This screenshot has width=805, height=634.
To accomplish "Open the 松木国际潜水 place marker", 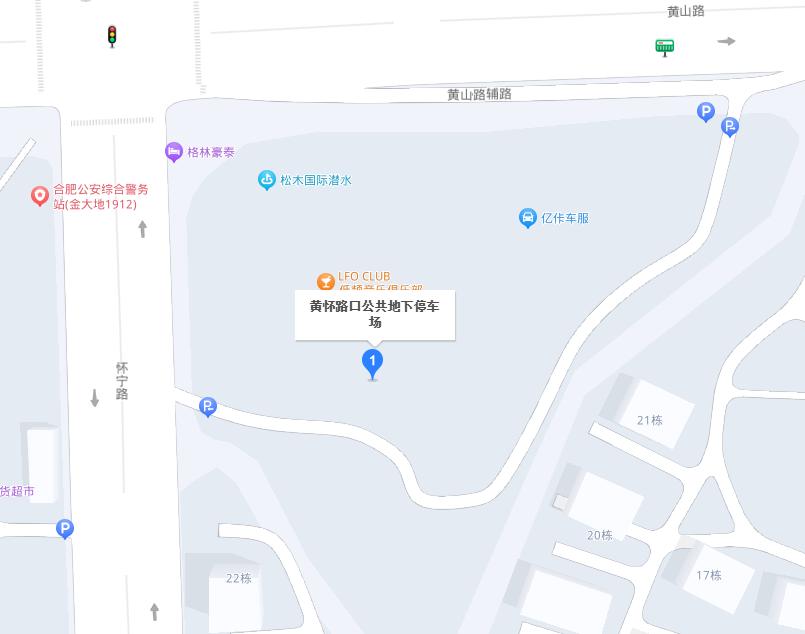I will (267, 180).
